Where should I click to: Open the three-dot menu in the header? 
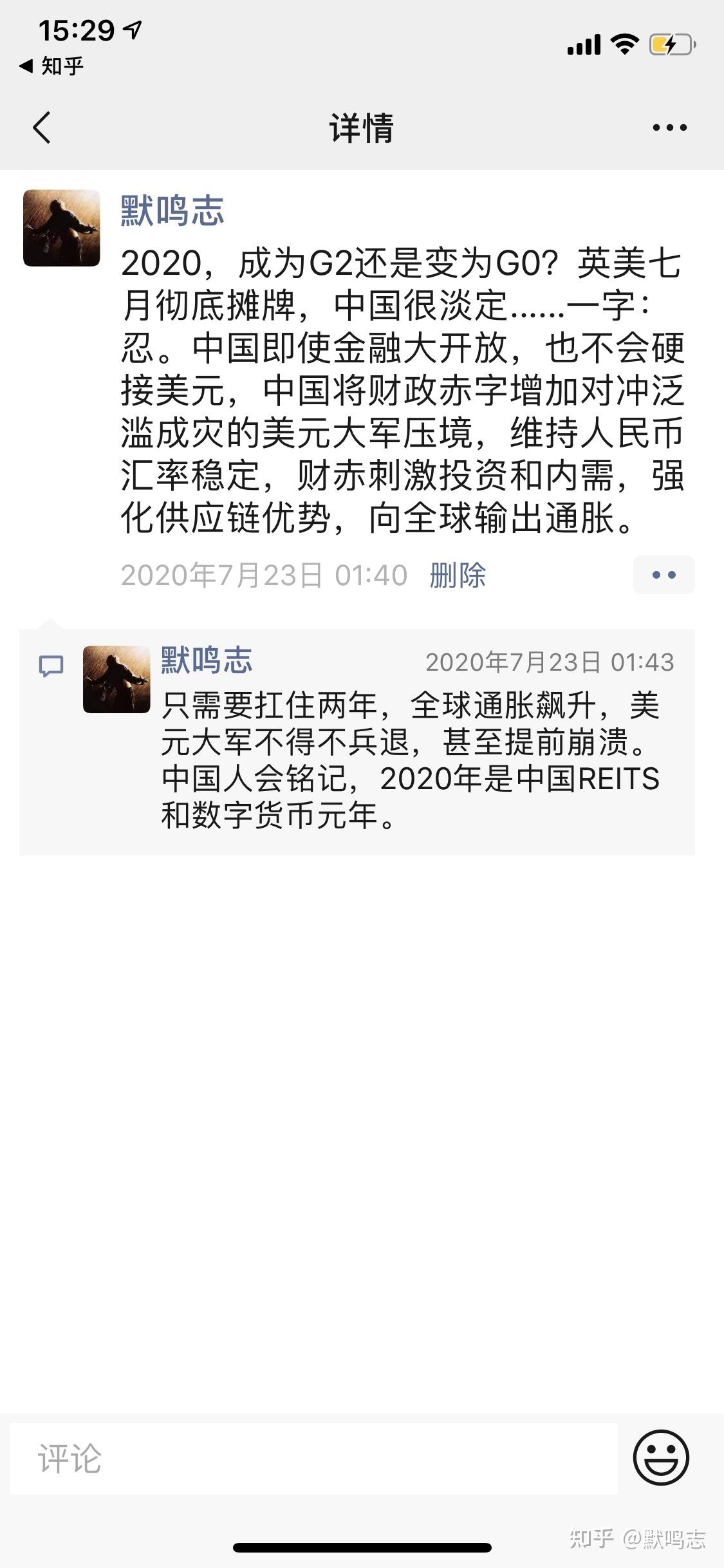[x=669, y=127]
